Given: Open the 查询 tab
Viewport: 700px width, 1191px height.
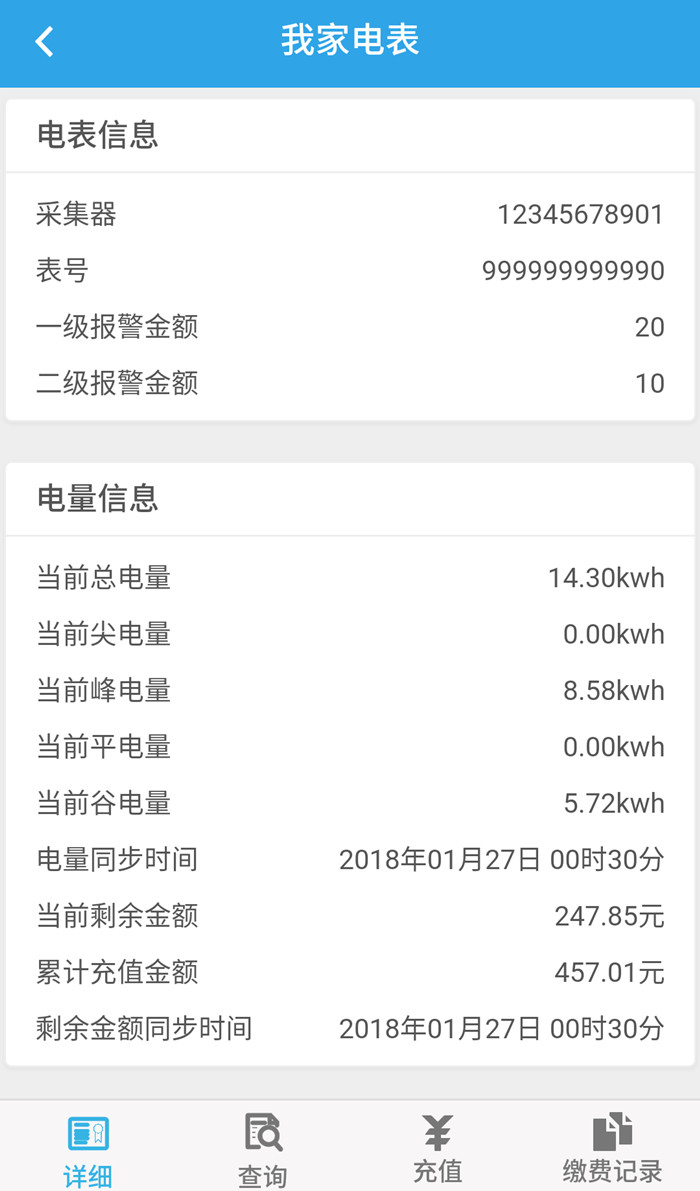Looking at the screenshot, I should (x=263, y=1150).
